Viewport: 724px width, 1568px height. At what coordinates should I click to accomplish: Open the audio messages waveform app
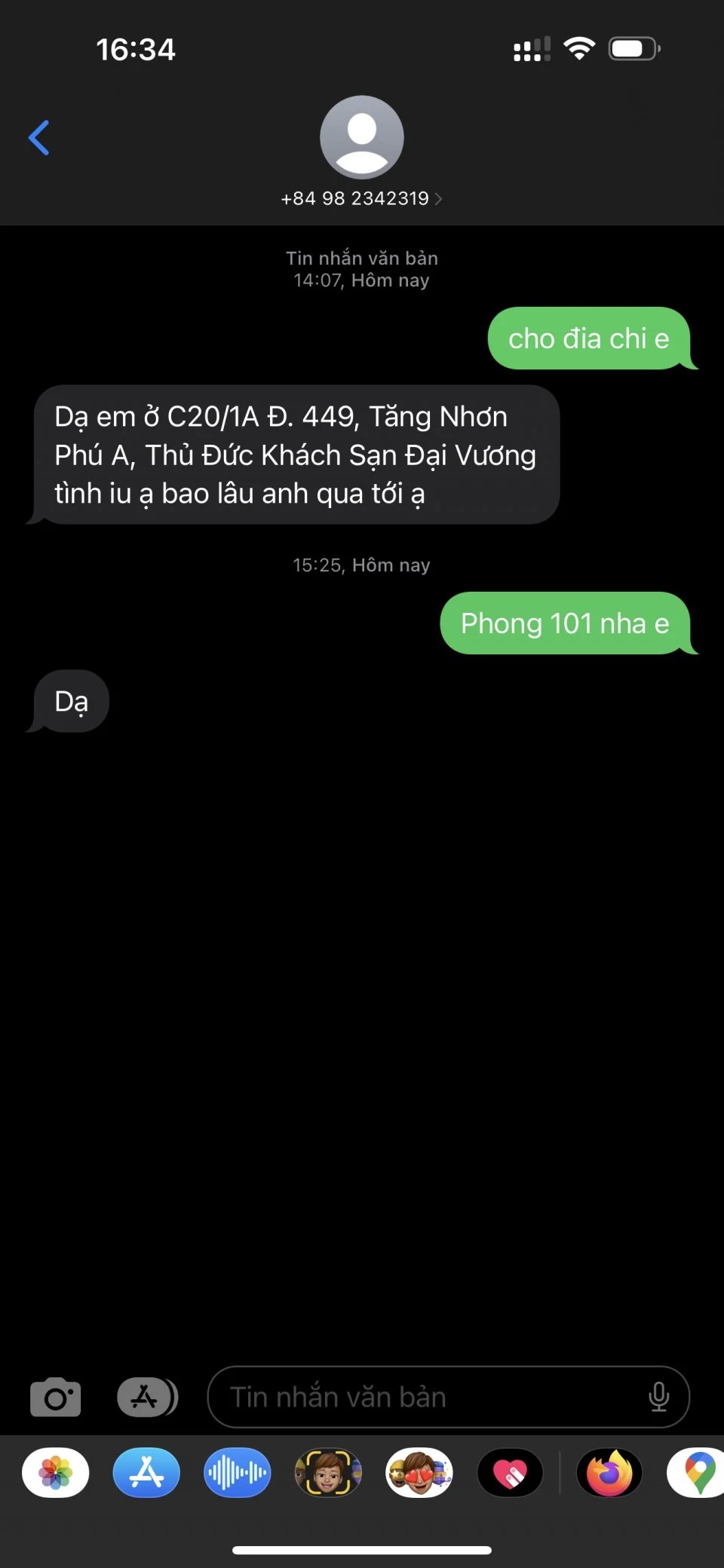[237, 1472]
